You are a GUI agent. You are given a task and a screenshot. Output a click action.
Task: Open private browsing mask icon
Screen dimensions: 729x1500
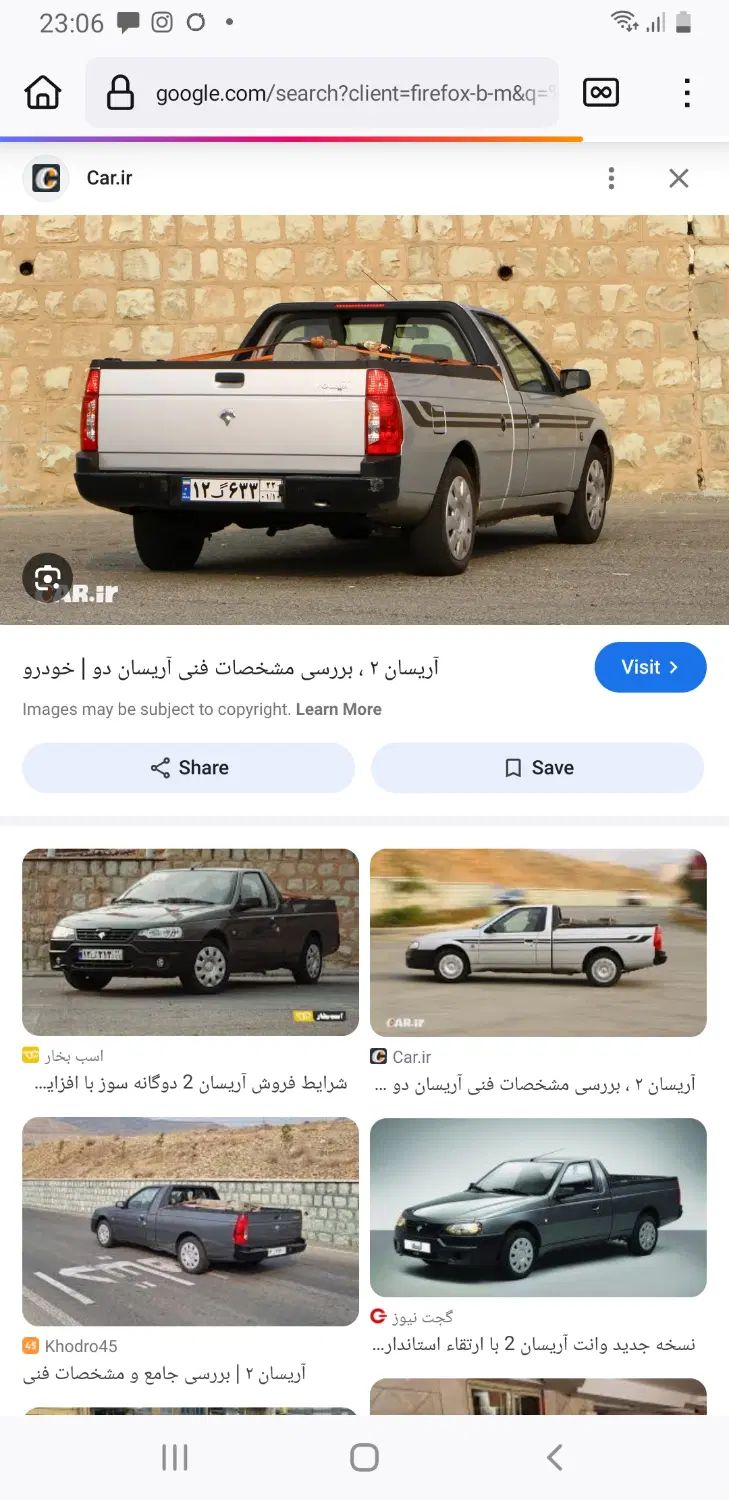(601, 93)
